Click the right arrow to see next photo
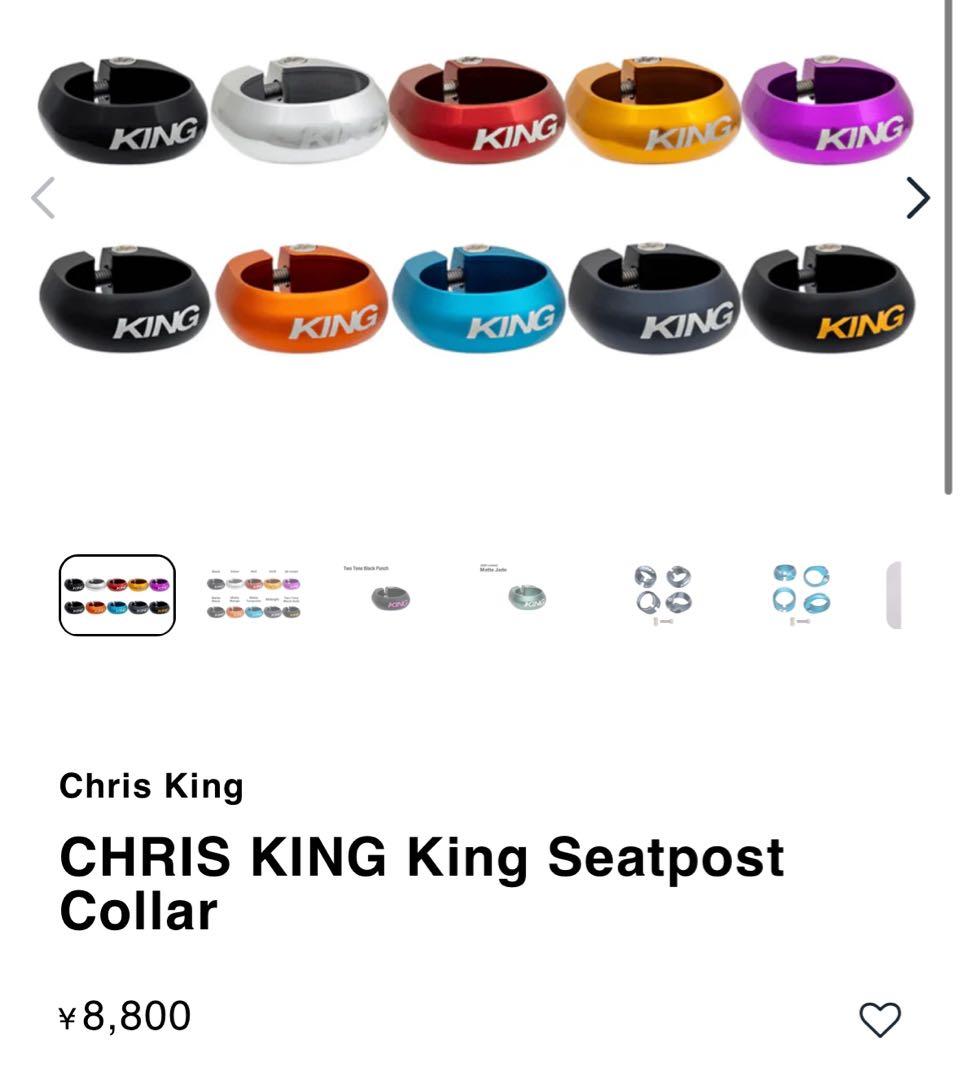Viewport: 960px width, 1080px height. click(917, 198)
